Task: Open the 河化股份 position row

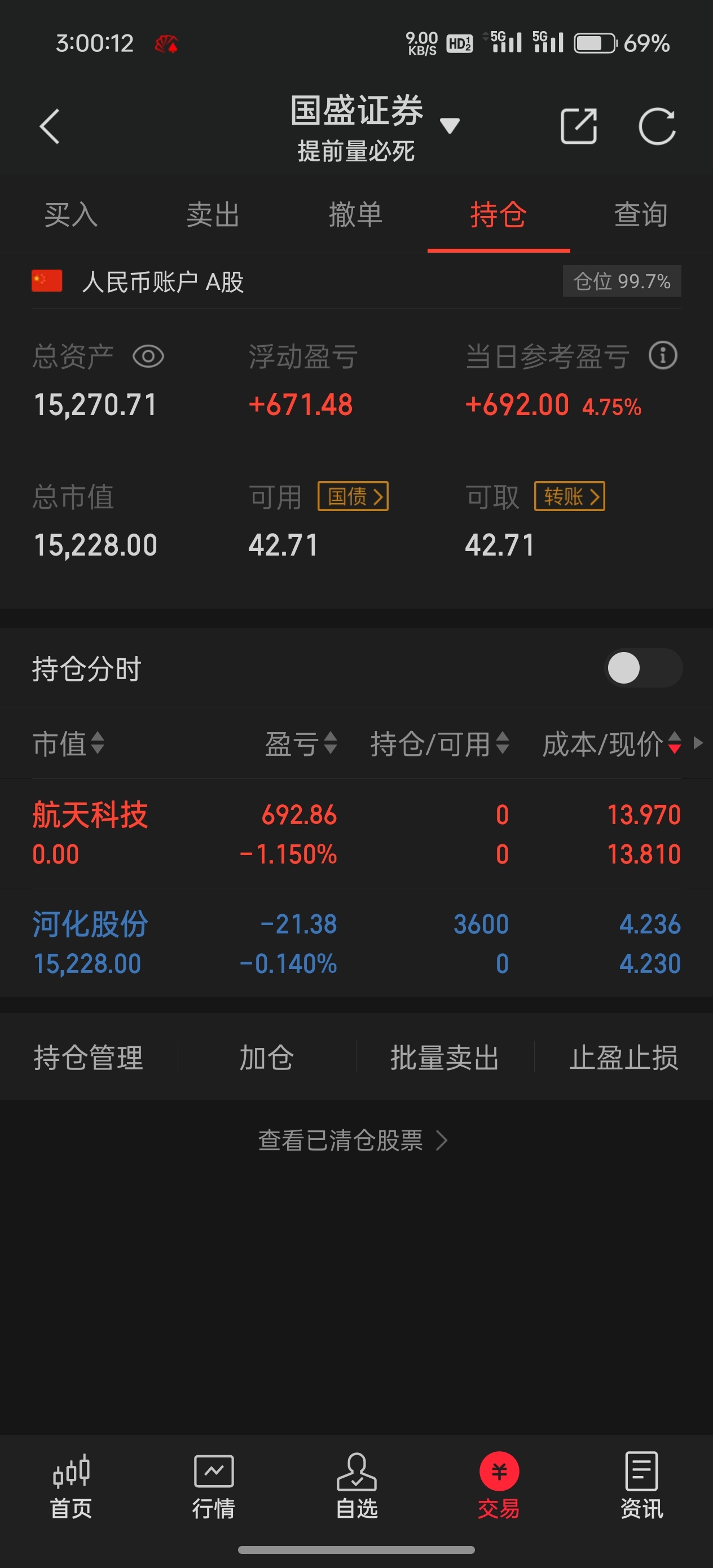Action: point(356,943)
